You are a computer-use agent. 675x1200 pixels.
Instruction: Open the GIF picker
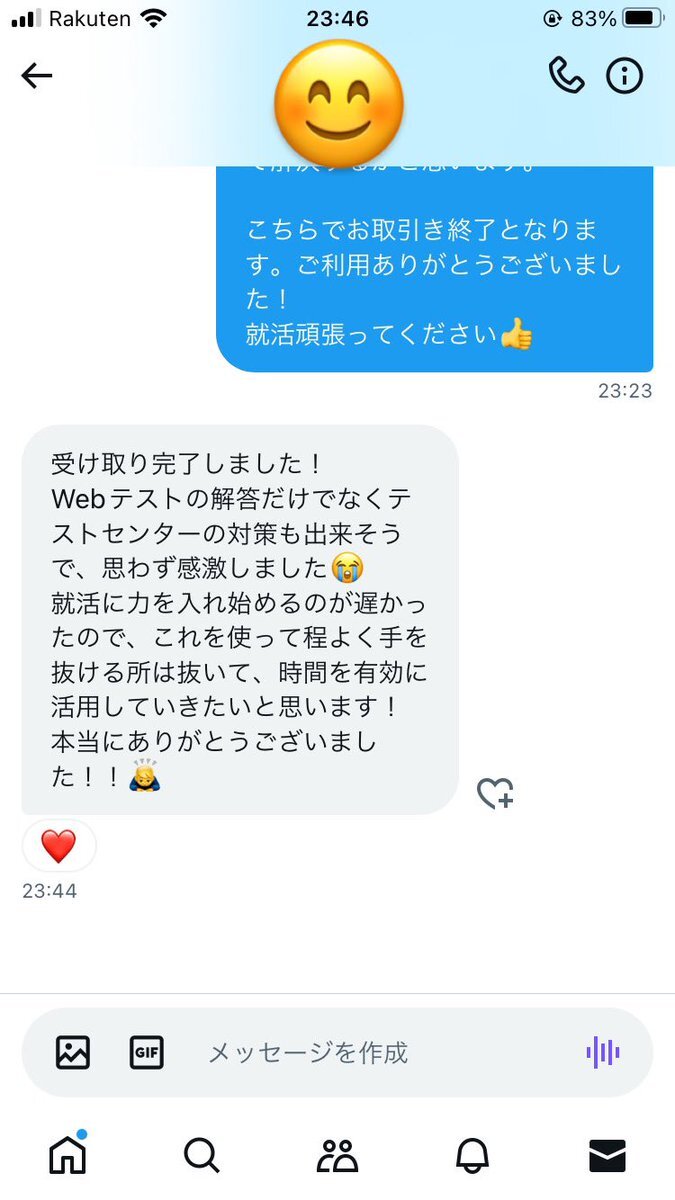tap(147, 1052)
